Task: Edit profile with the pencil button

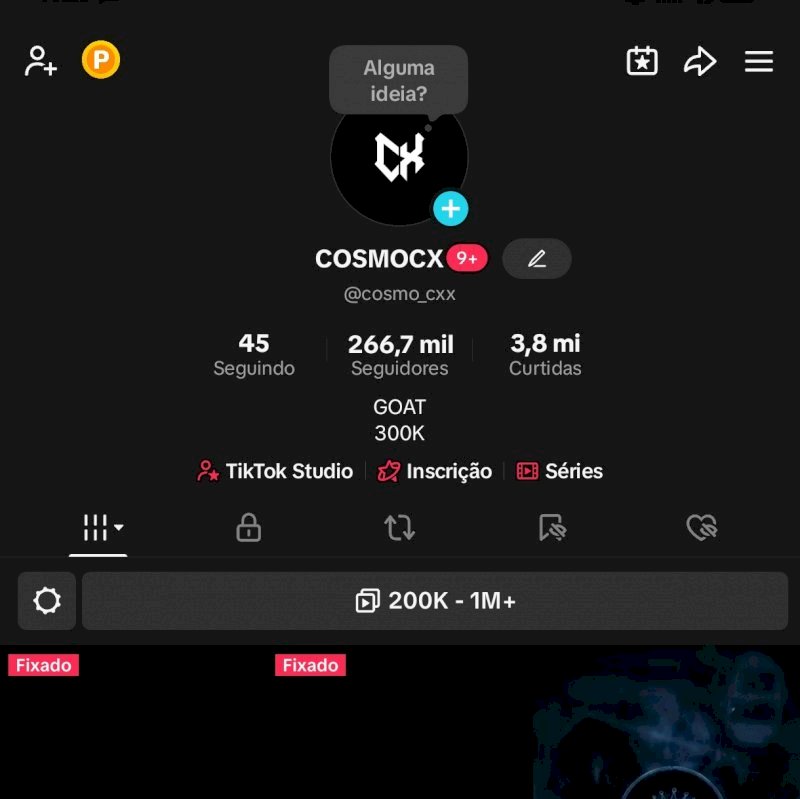Action: pos(537,259)
